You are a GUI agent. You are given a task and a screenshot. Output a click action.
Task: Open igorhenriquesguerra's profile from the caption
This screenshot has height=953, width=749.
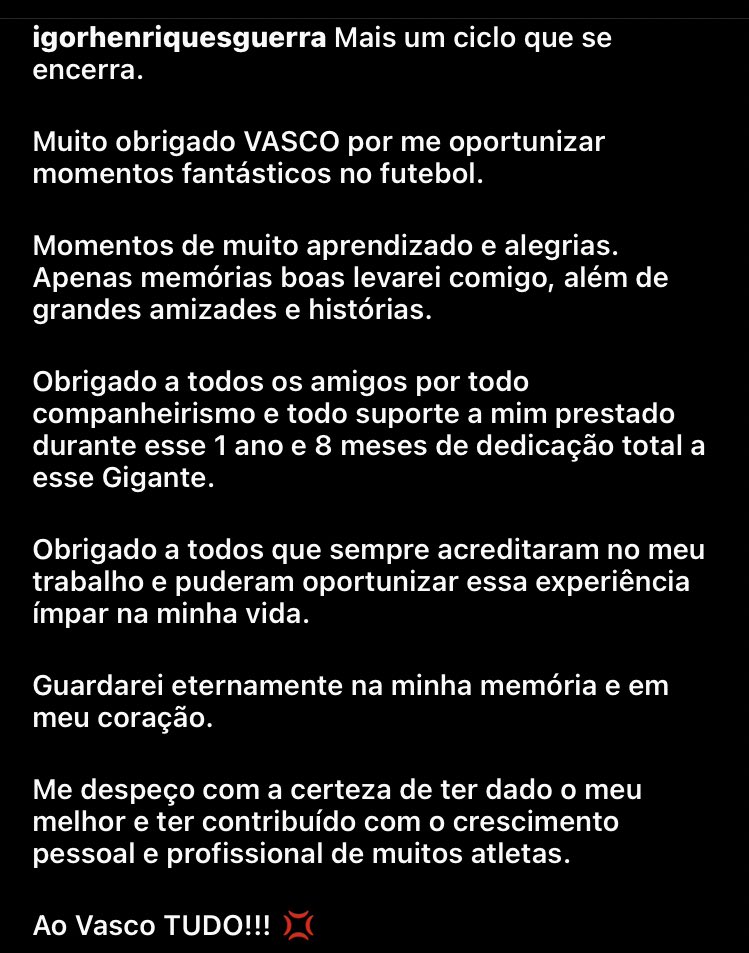click(x=180, y=42)
